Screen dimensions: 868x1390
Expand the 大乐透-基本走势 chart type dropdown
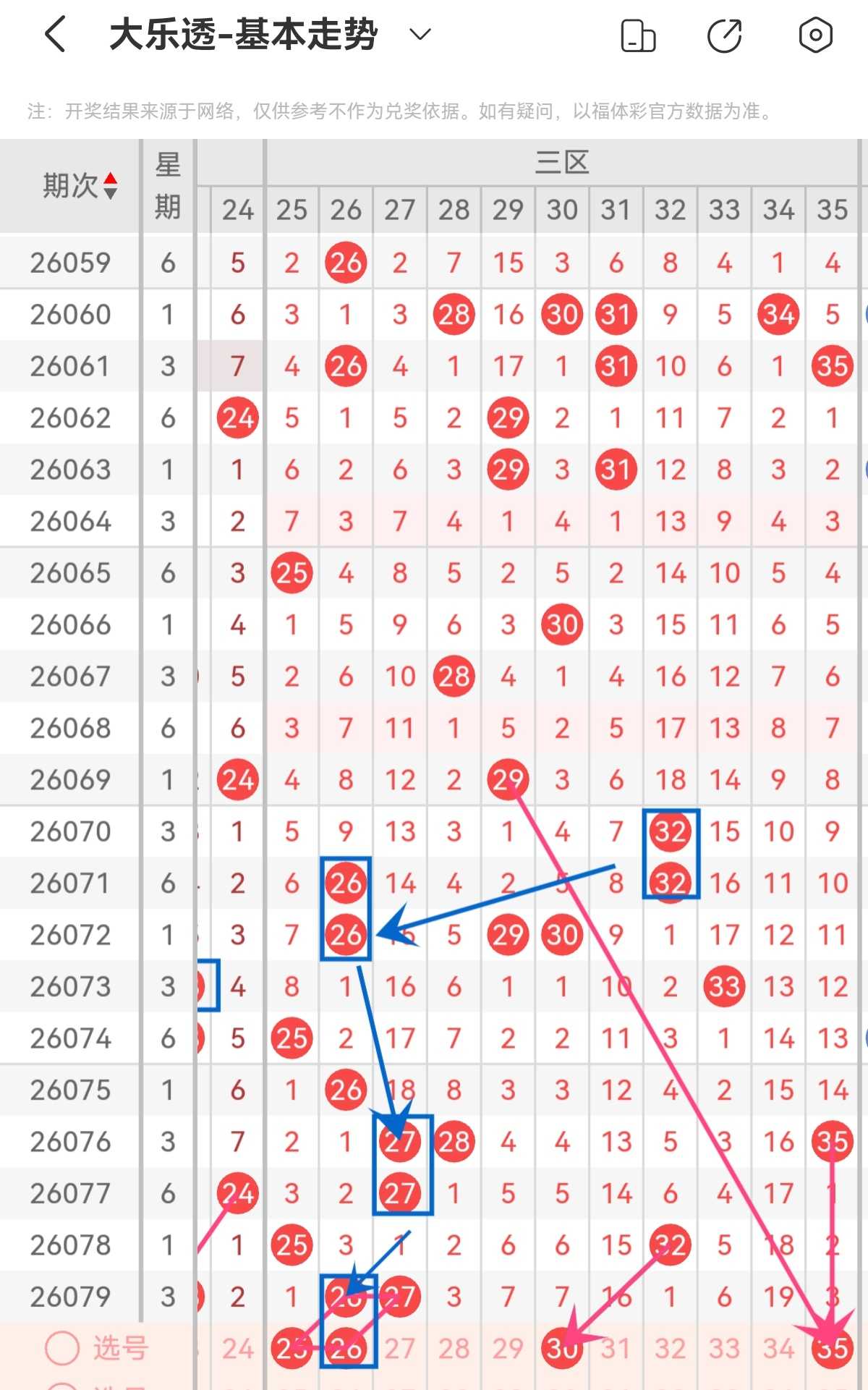click(420, 34)
